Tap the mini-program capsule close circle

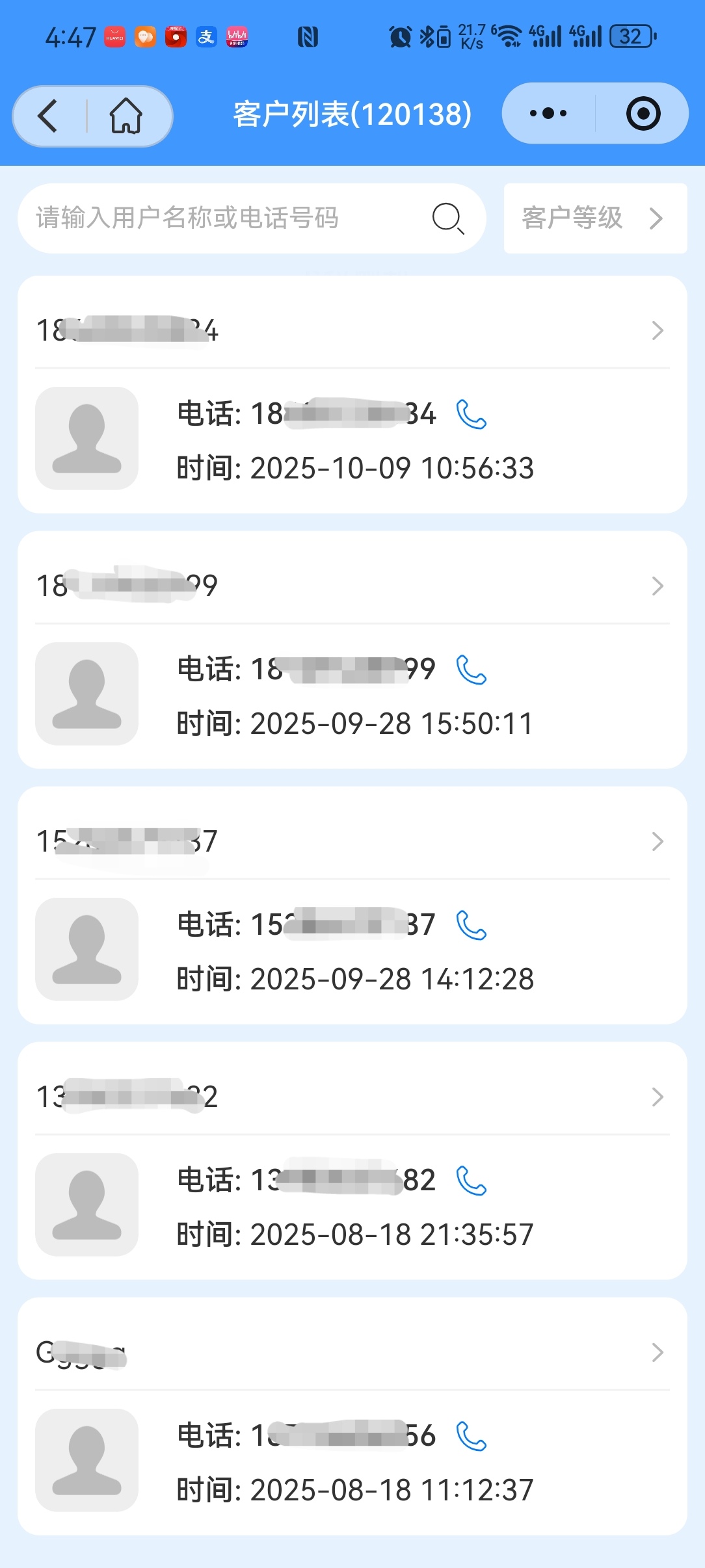pos(642,113)
